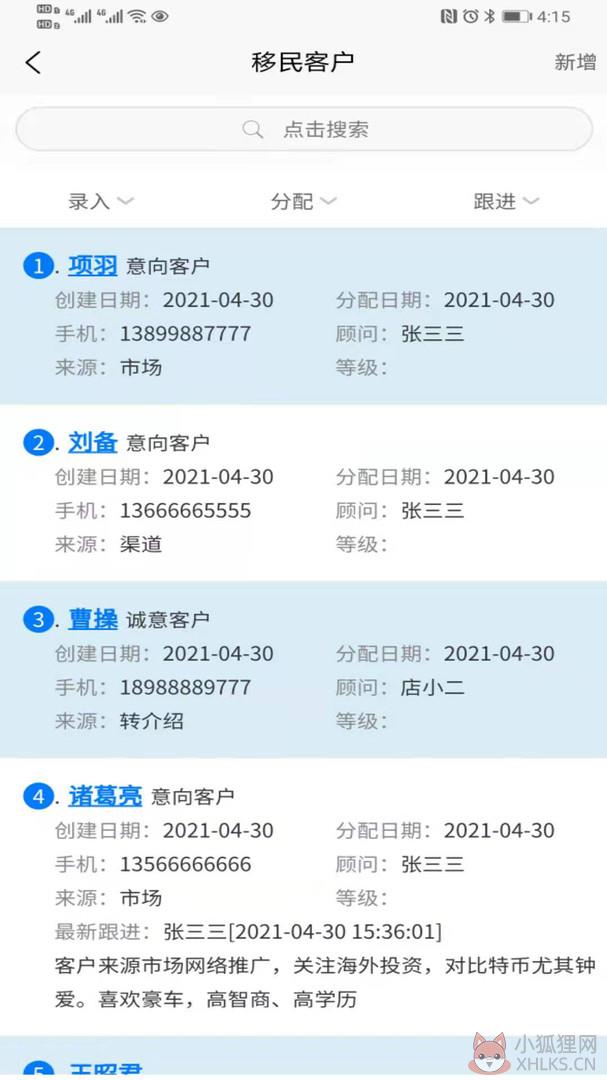Go back using the top-left arrow
Viewport: 607px width, 1080px height.
tap(33, 63)
